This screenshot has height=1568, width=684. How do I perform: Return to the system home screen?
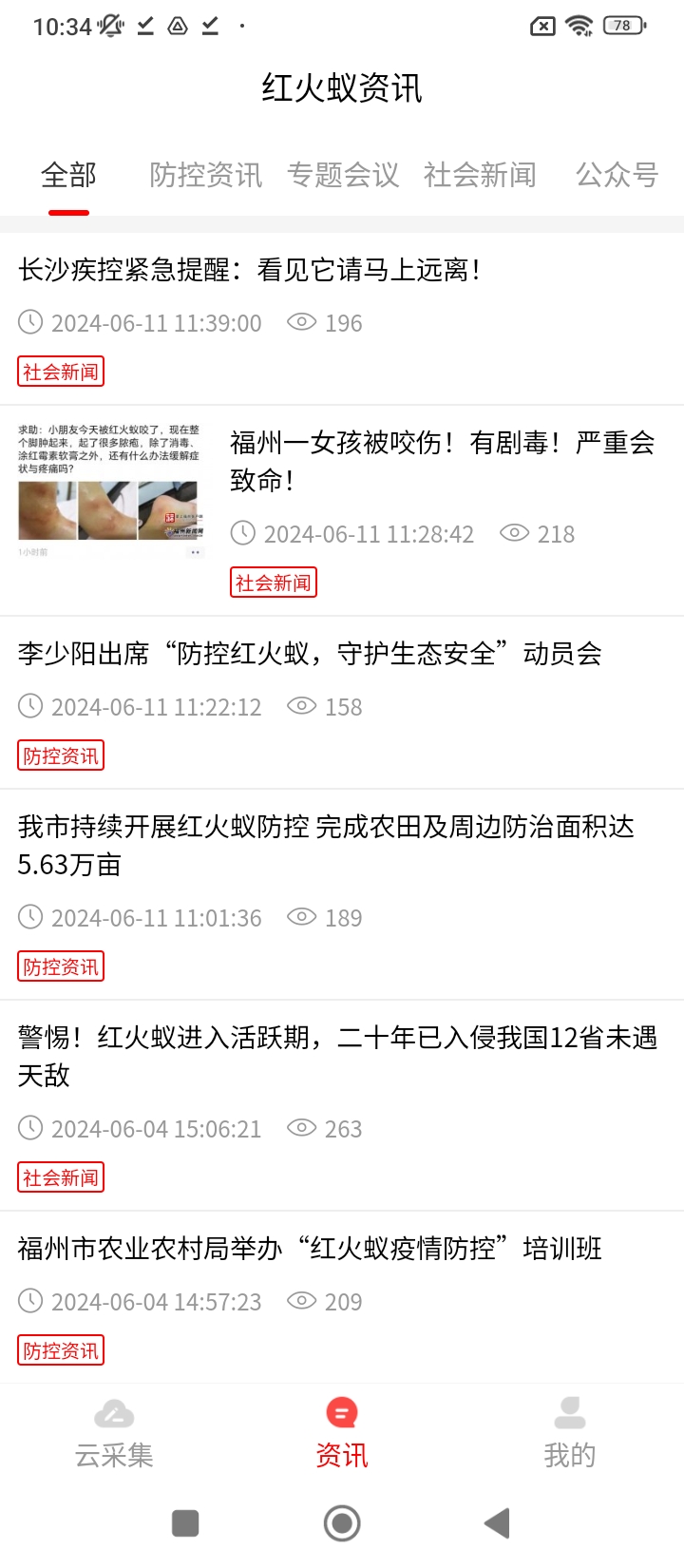pyautogui.click(x=342, y=1523)
